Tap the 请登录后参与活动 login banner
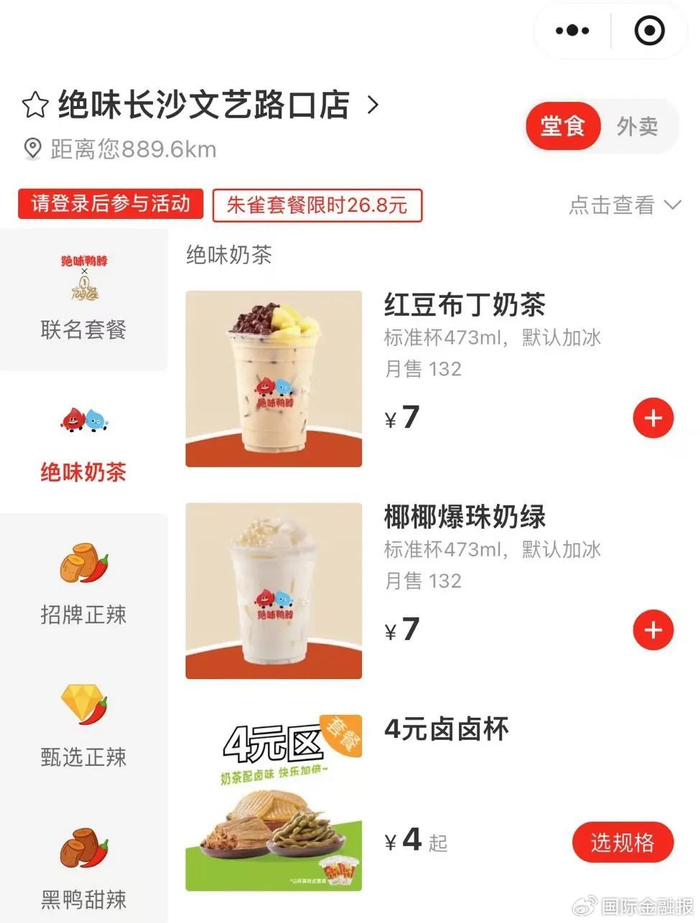 pos(110,205)
